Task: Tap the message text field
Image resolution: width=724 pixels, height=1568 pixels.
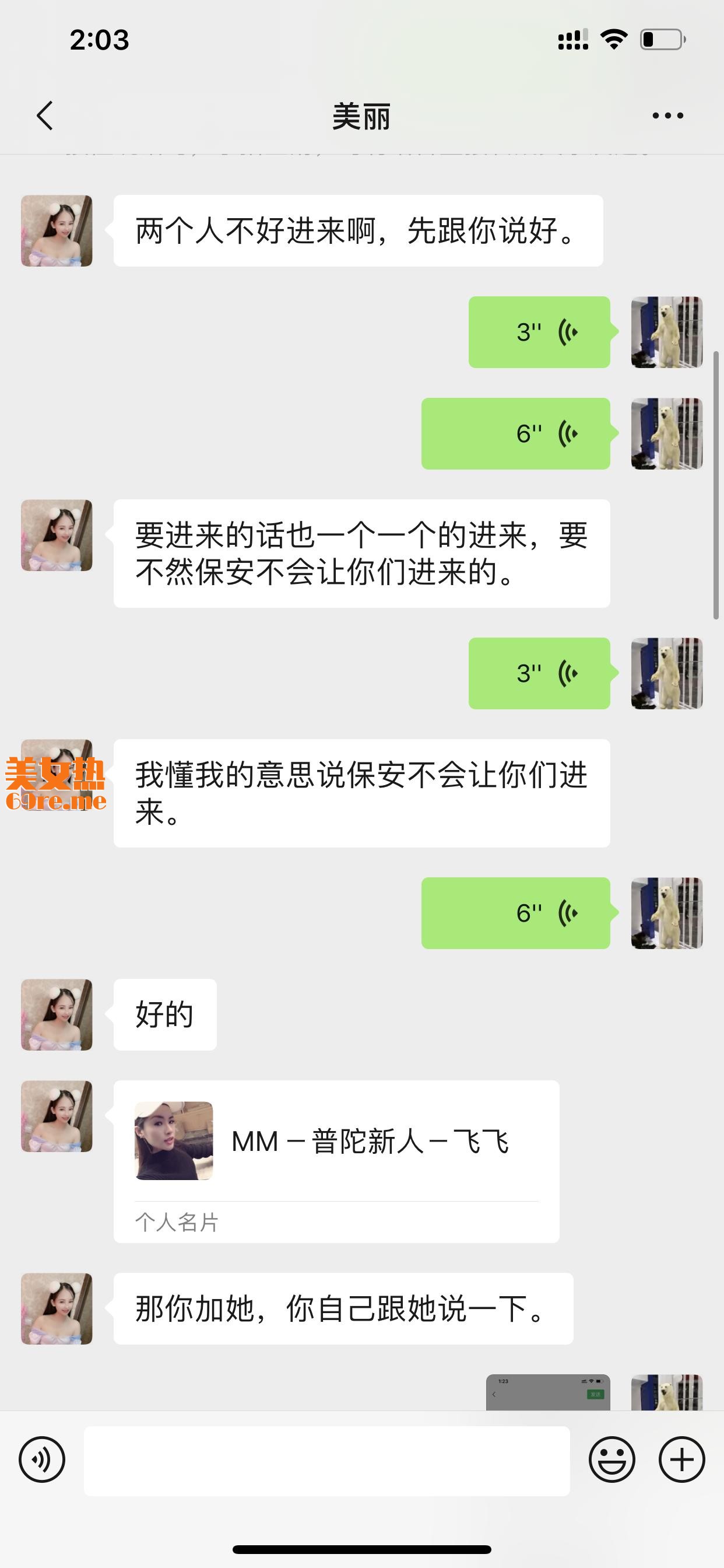Action: 326,1460
